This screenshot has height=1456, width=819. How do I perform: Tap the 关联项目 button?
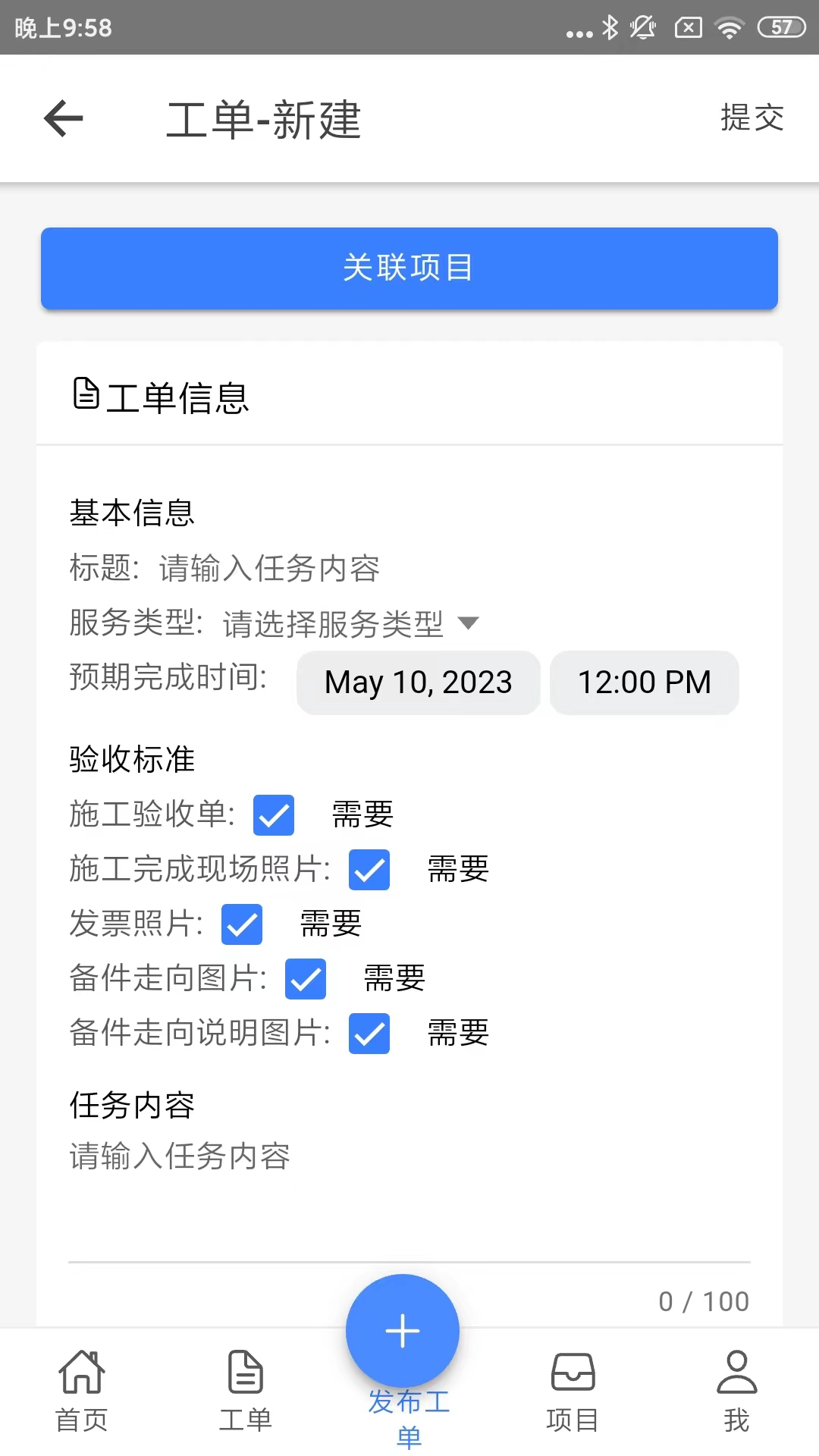pyautogui.click(x=409, y=268)
